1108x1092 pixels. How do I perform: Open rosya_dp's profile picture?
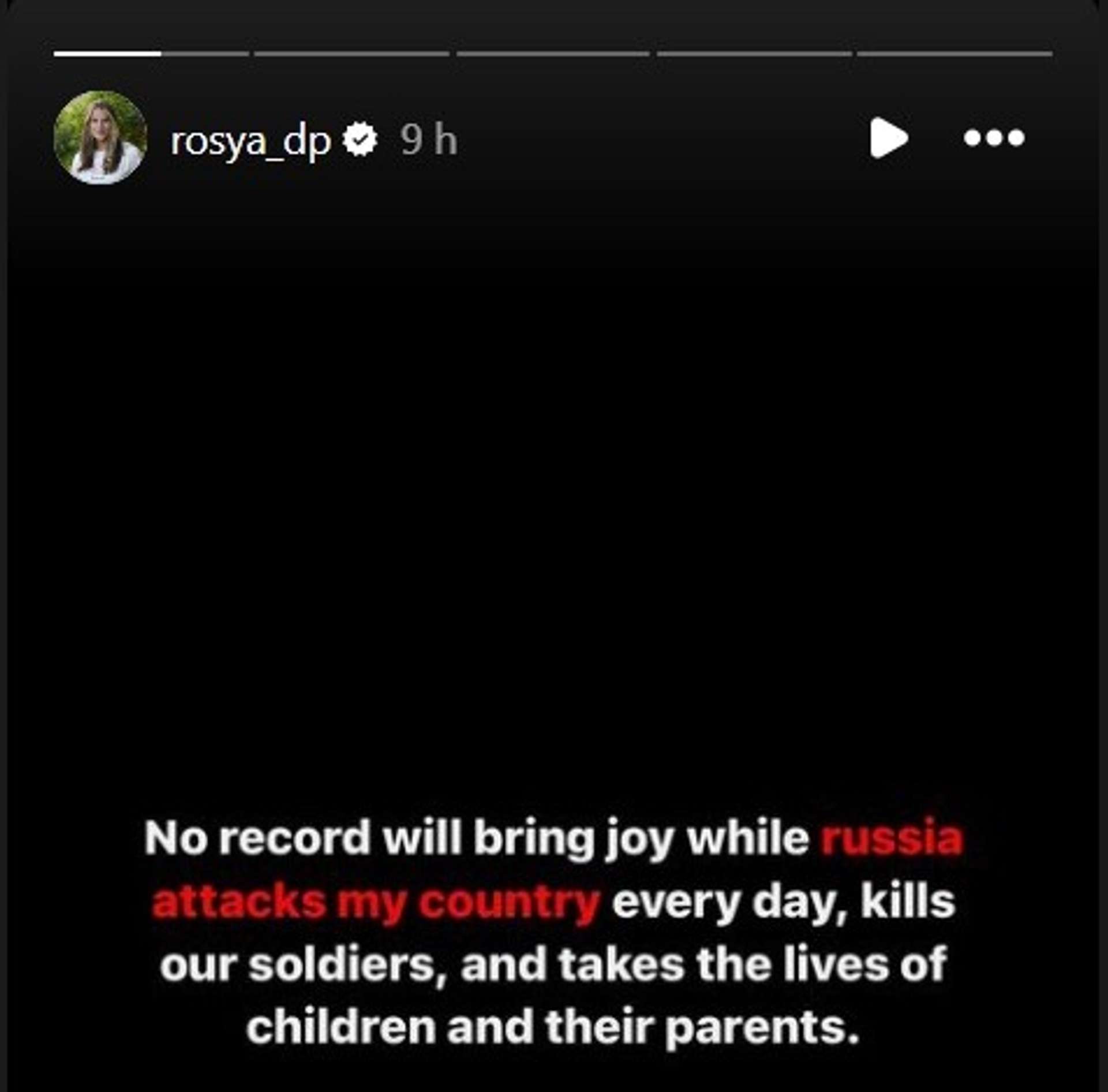(x=100, y=137)
